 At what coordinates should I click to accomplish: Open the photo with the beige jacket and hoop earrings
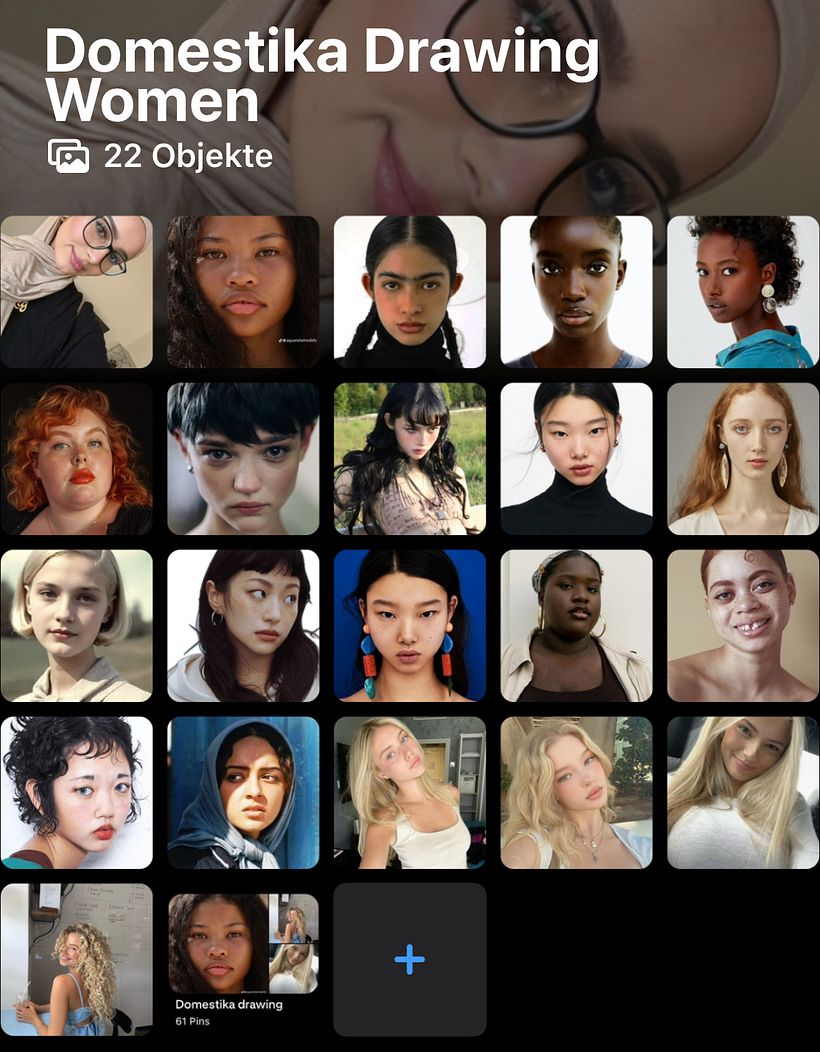pyautogui.click(x=576, y=625)
